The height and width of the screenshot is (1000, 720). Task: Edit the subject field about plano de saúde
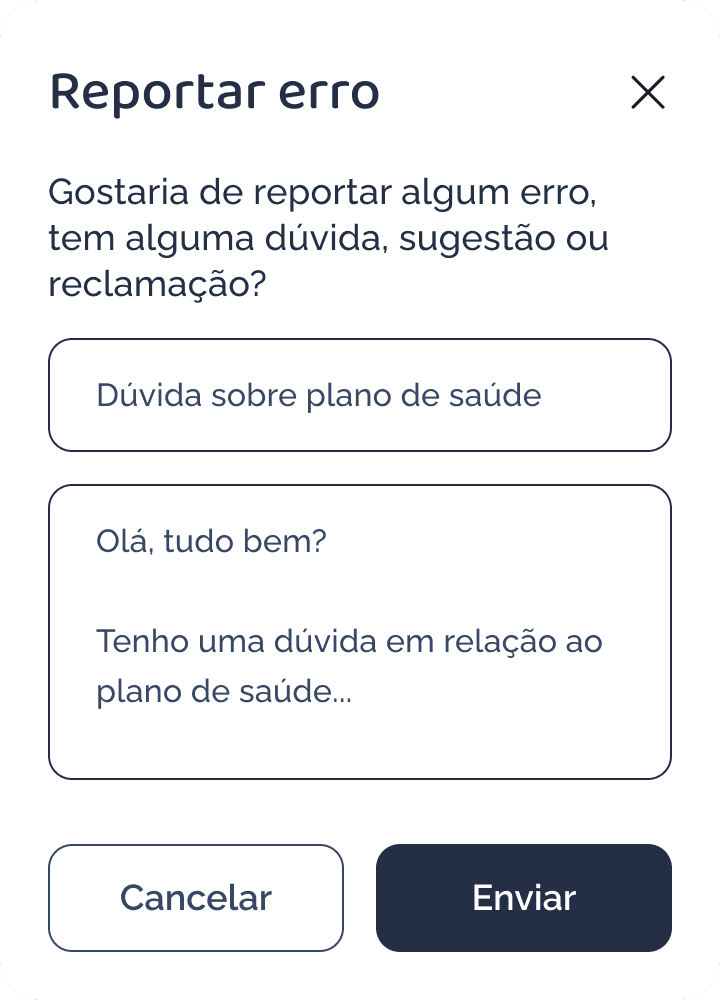pyautogui.click(x=360, y=395)
